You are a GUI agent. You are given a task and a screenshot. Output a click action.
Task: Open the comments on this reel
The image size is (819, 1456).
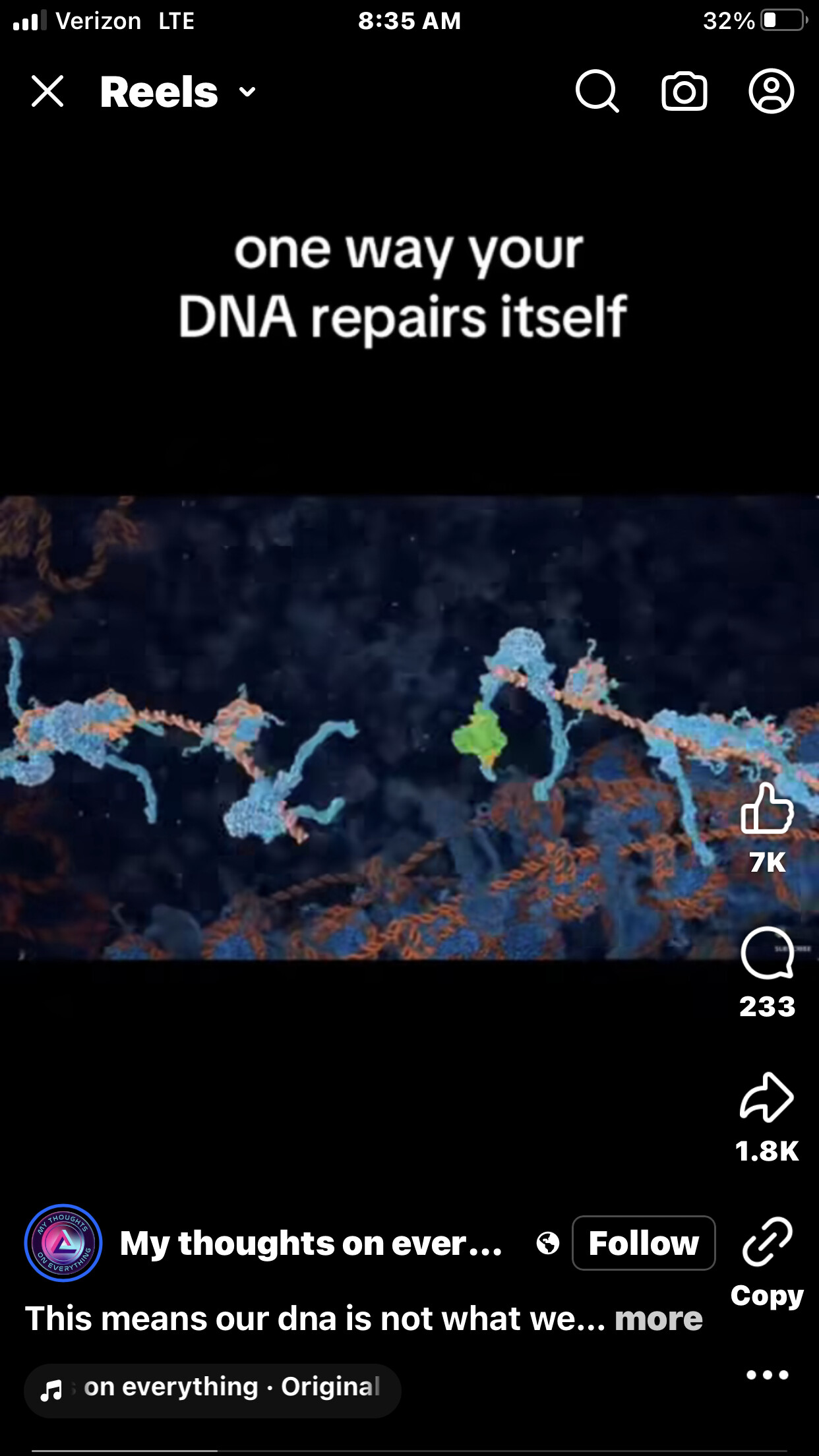[x=767, y=953]
